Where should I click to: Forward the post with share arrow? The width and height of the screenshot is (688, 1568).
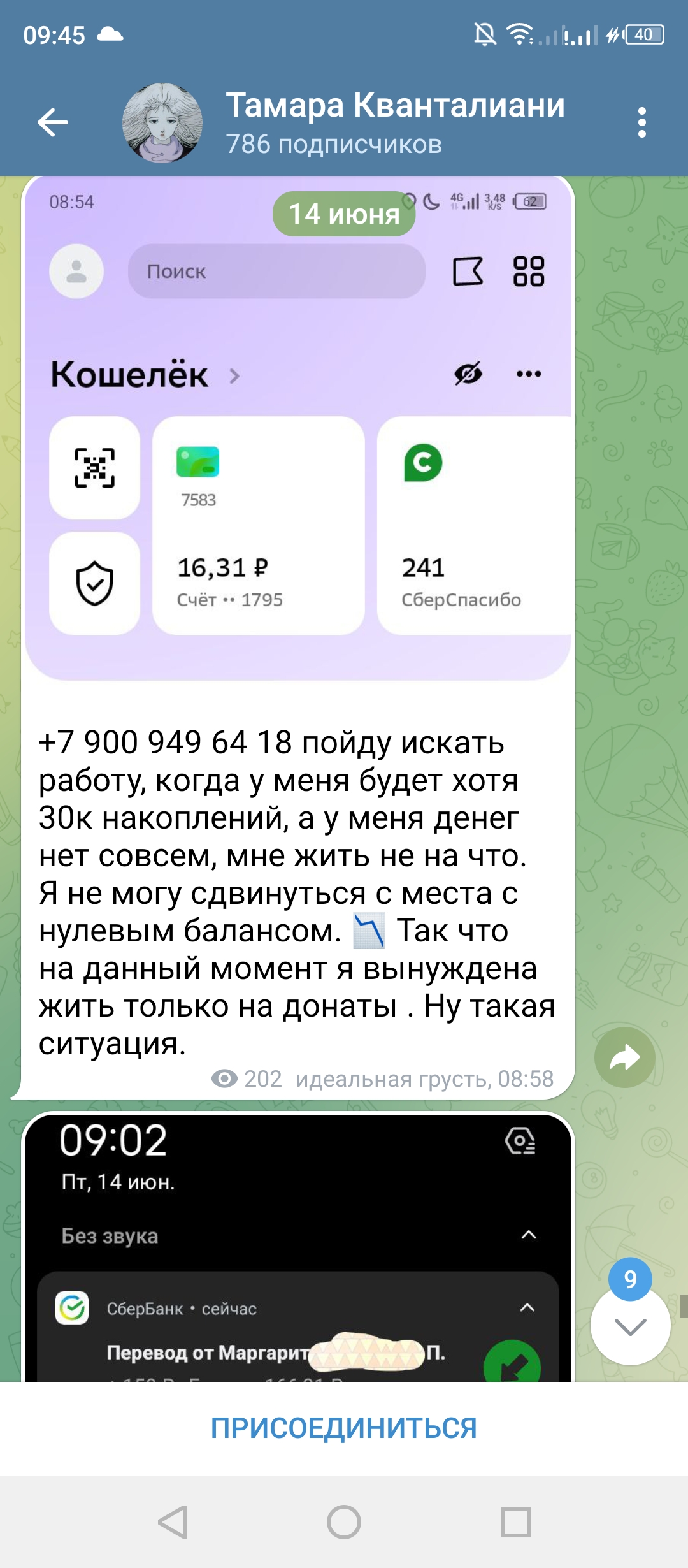click(625, 1057)
